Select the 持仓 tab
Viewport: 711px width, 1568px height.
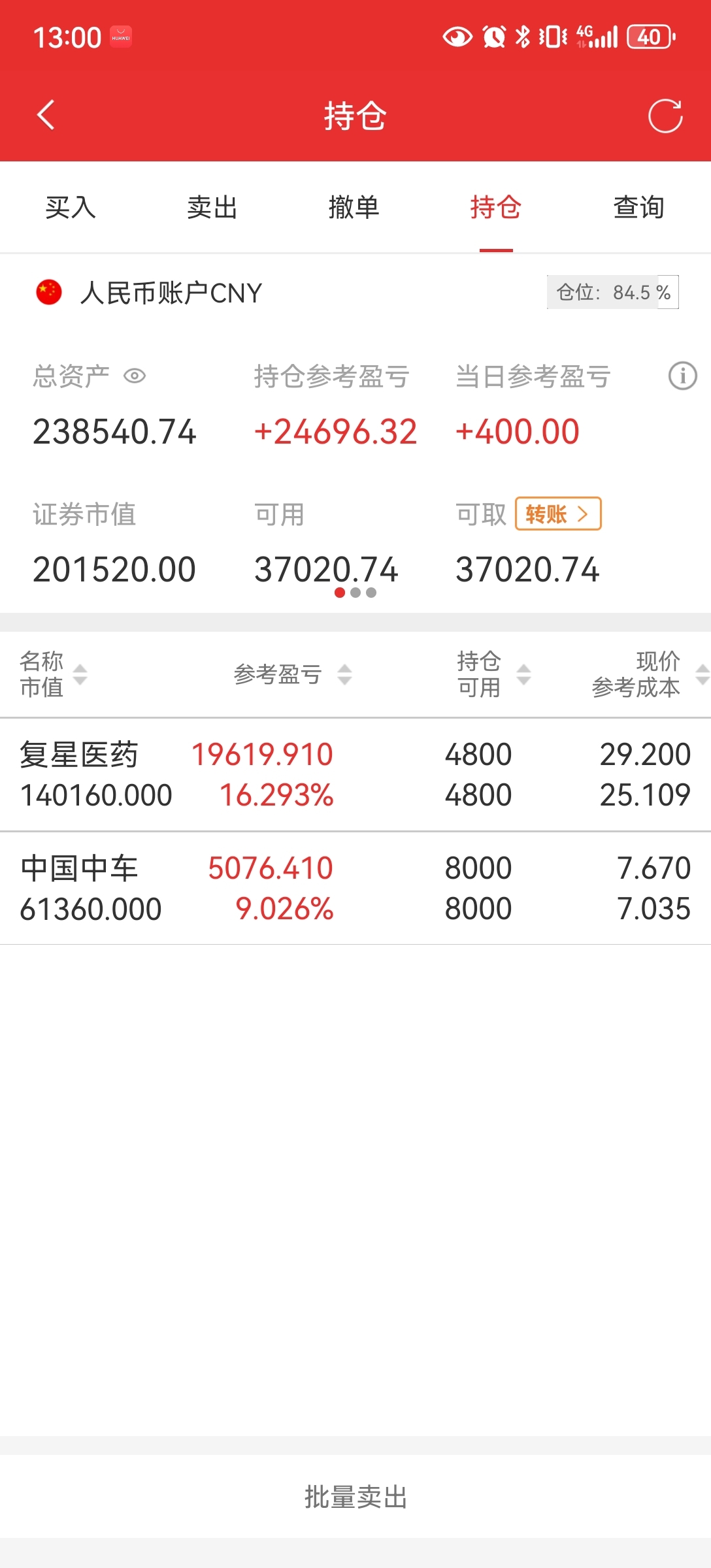tap(496, 208)
